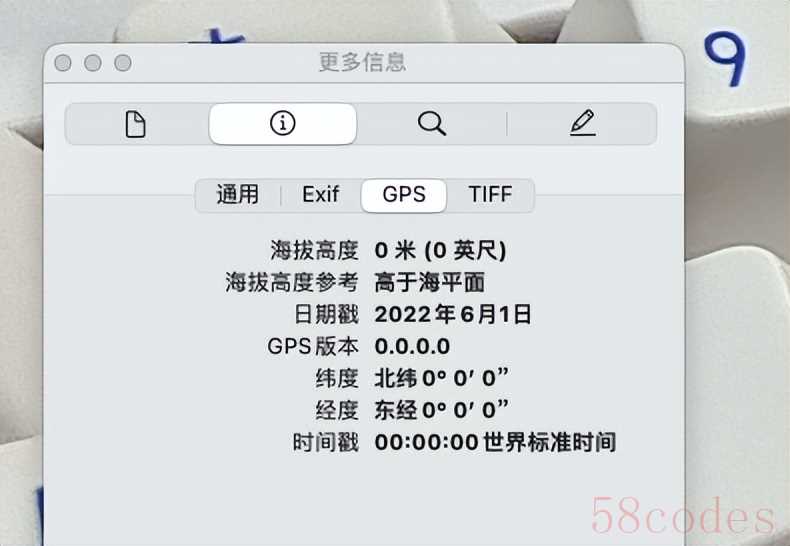Open the pencil annotations toolbar tab
Screen dimensions: 790x546
(582, 124)
